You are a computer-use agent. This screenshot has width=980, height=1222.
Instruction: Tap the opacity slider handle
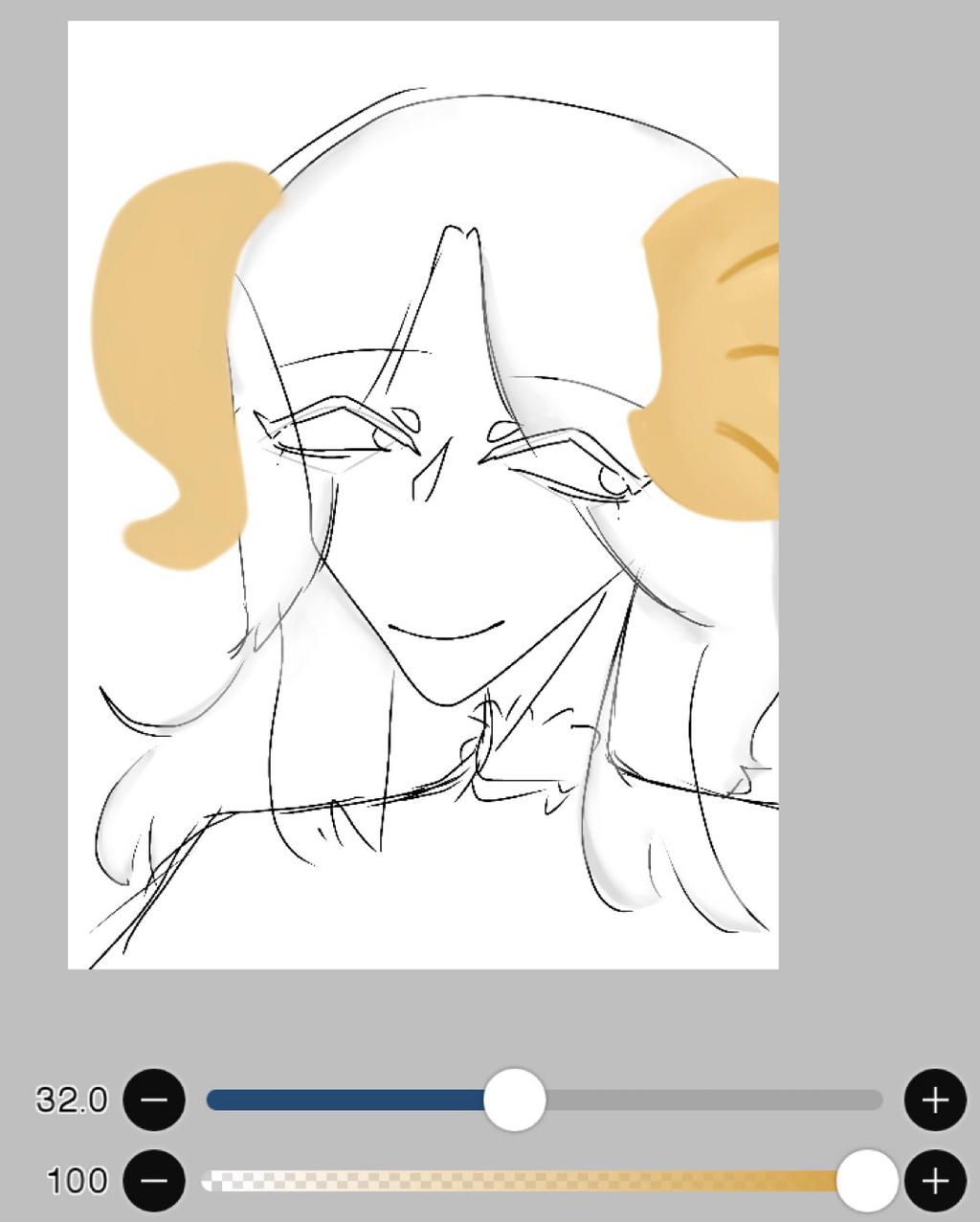[867, 1180]
